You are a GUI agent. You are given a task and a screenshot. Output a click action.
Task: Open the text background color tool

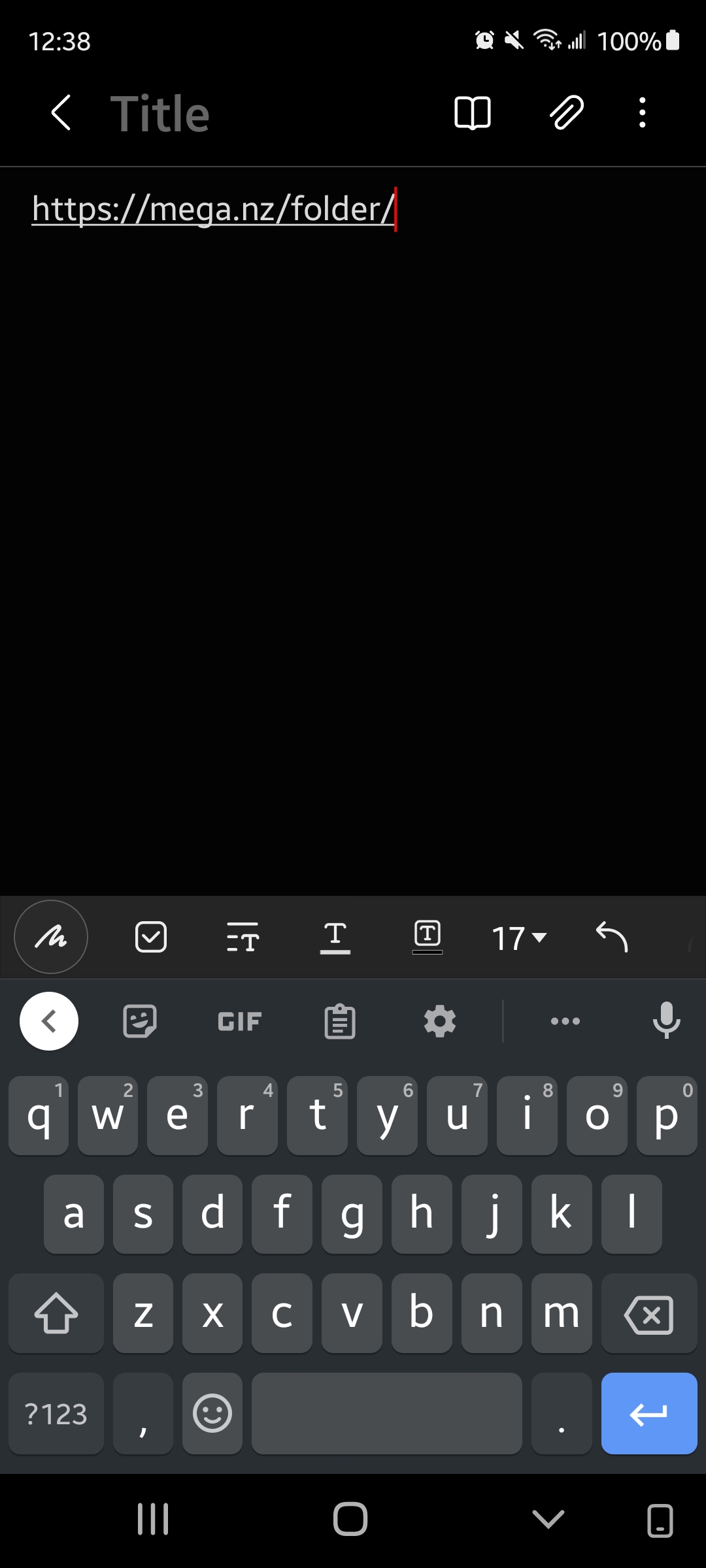[428, 936]
